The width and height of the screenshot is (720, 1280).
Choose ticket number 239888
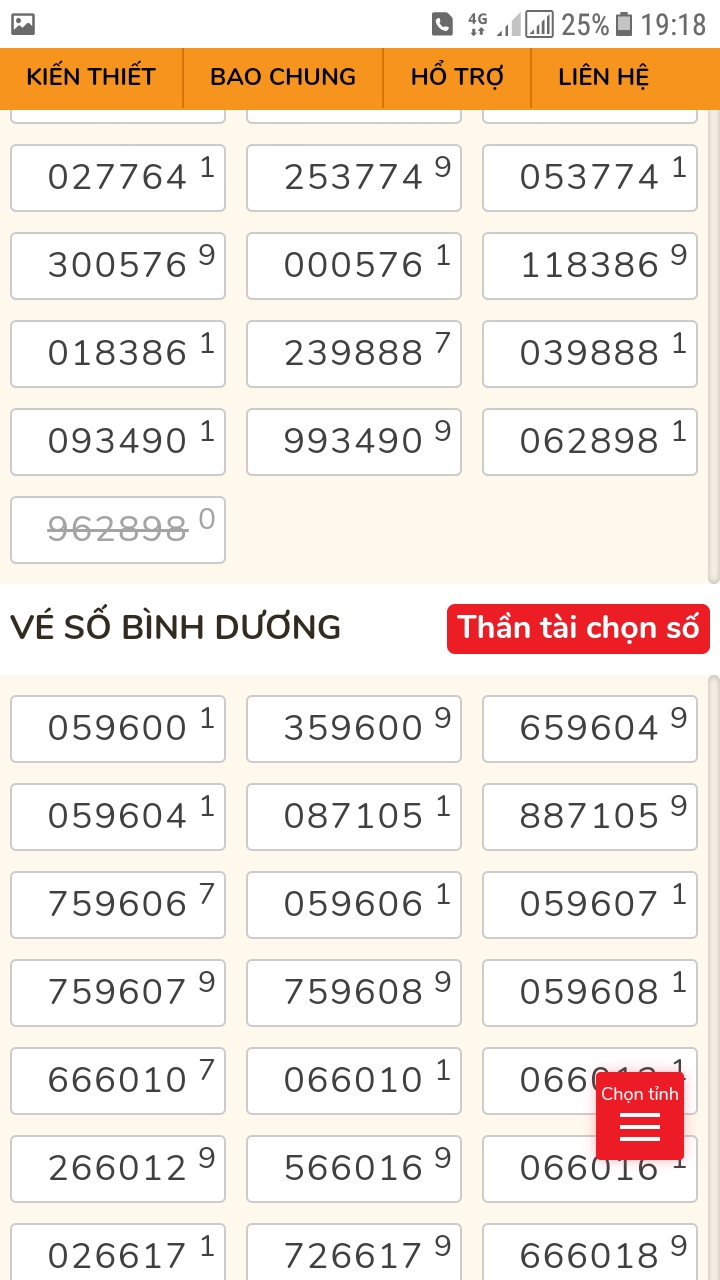click(354, 354)
